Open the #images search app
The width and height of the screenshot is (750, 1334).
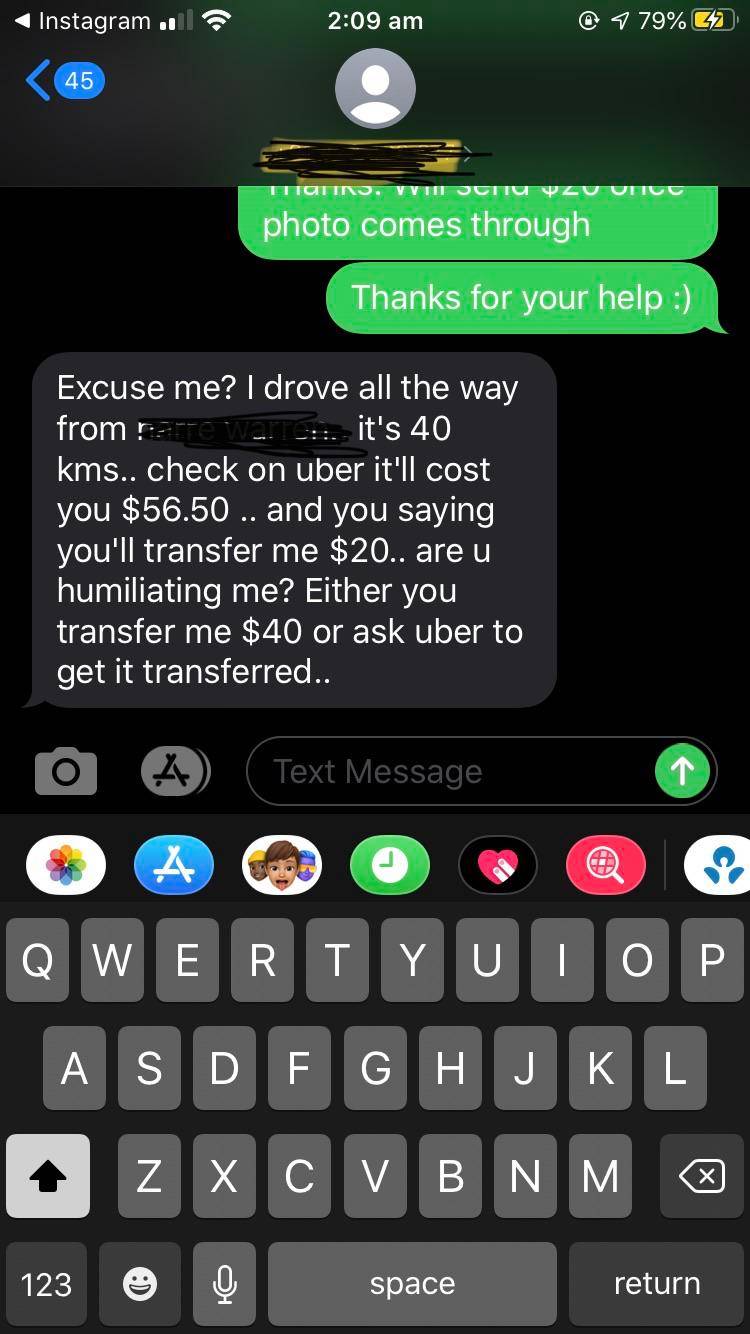(x=606, y=864)
